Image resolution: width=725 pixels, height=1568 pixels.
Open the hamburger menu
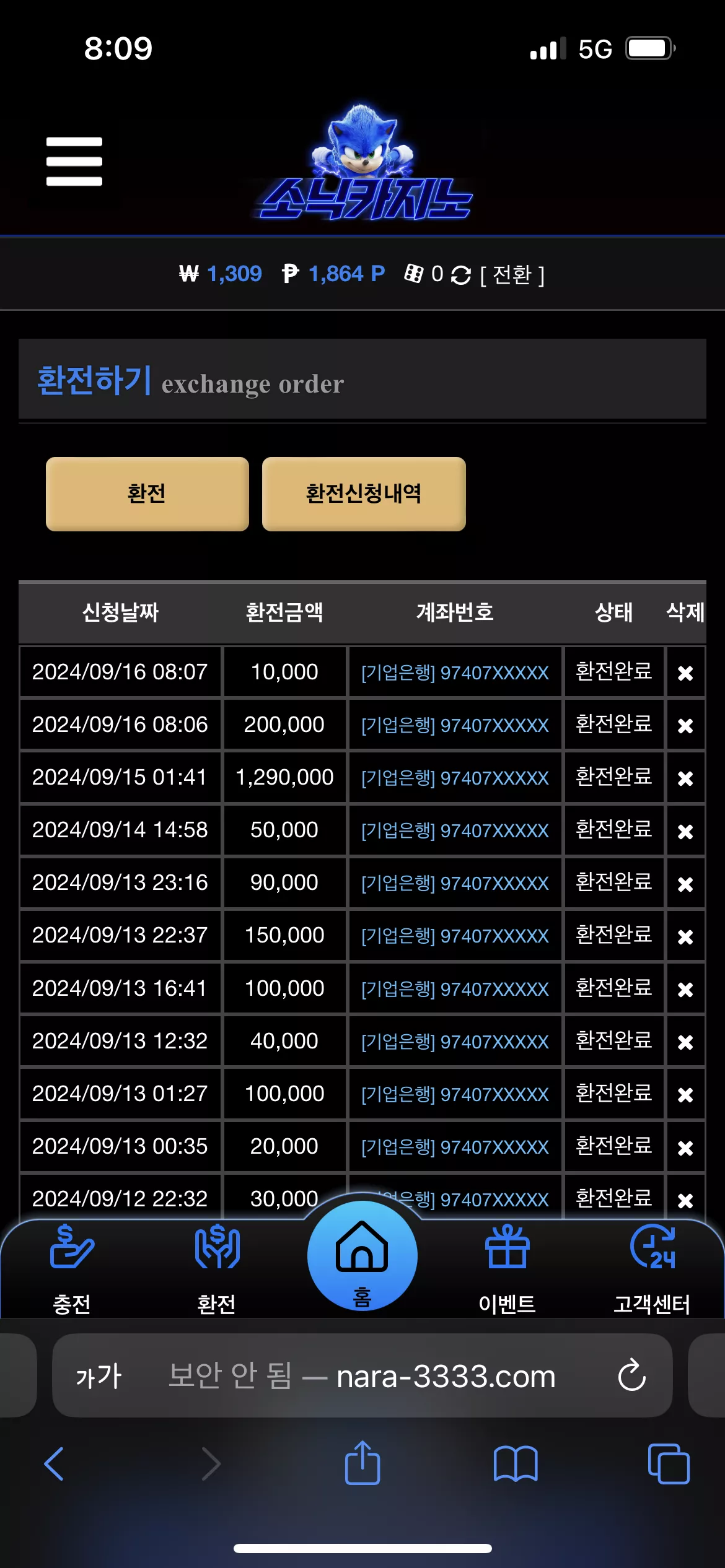point(74,161)
